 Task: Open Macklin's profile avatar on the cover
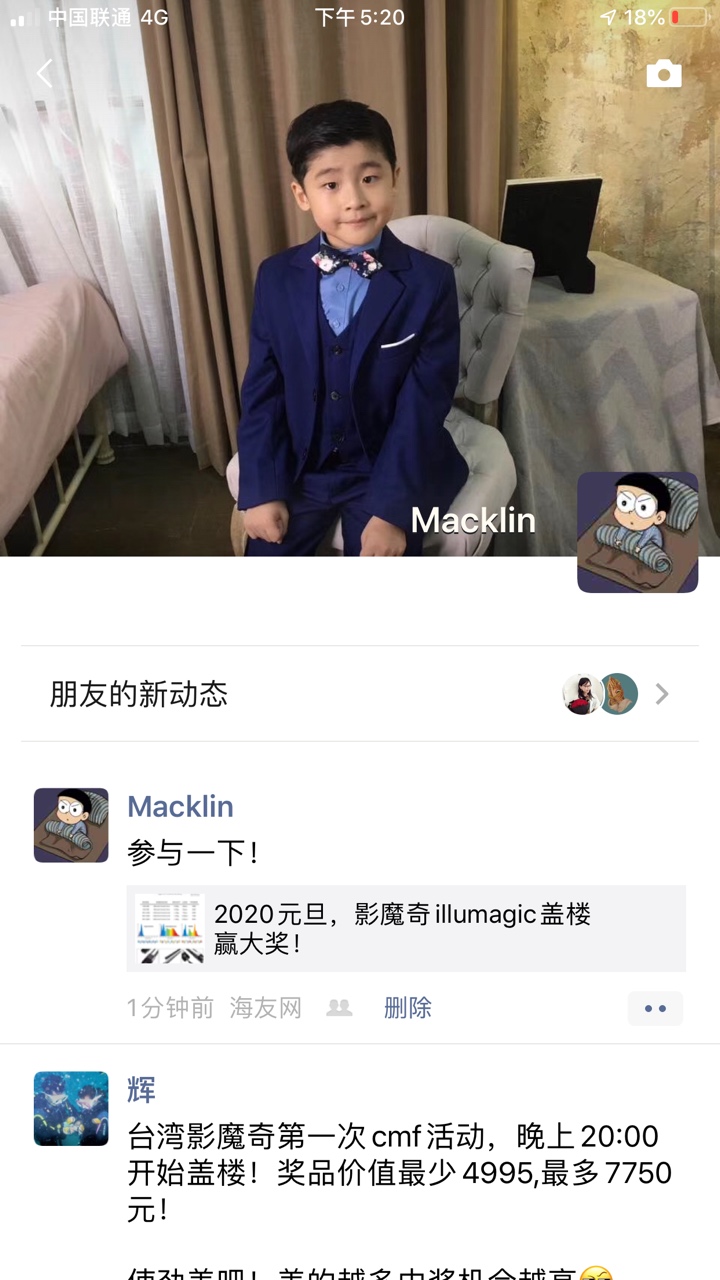(637, 532)
